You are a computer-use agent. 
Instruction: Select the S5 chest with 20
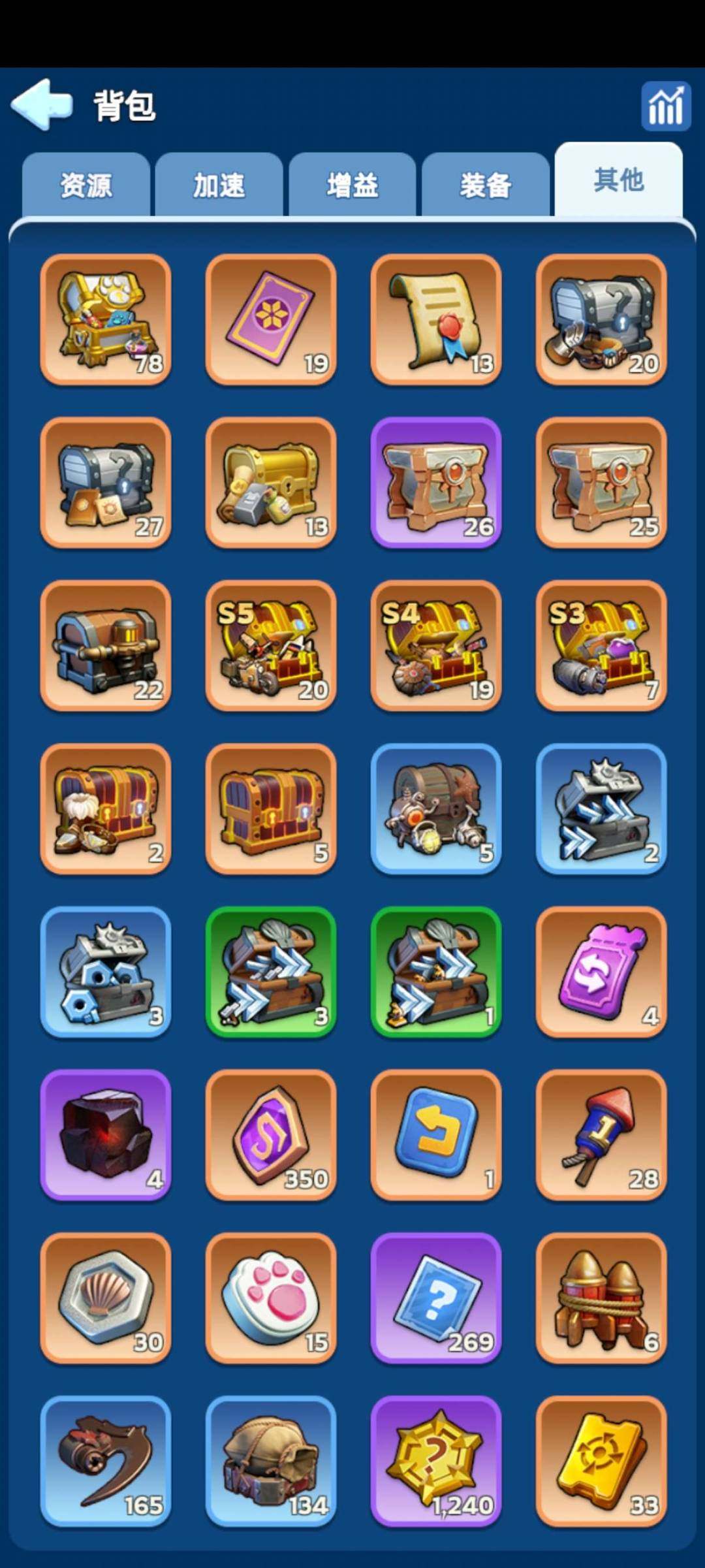pos(271,645)
